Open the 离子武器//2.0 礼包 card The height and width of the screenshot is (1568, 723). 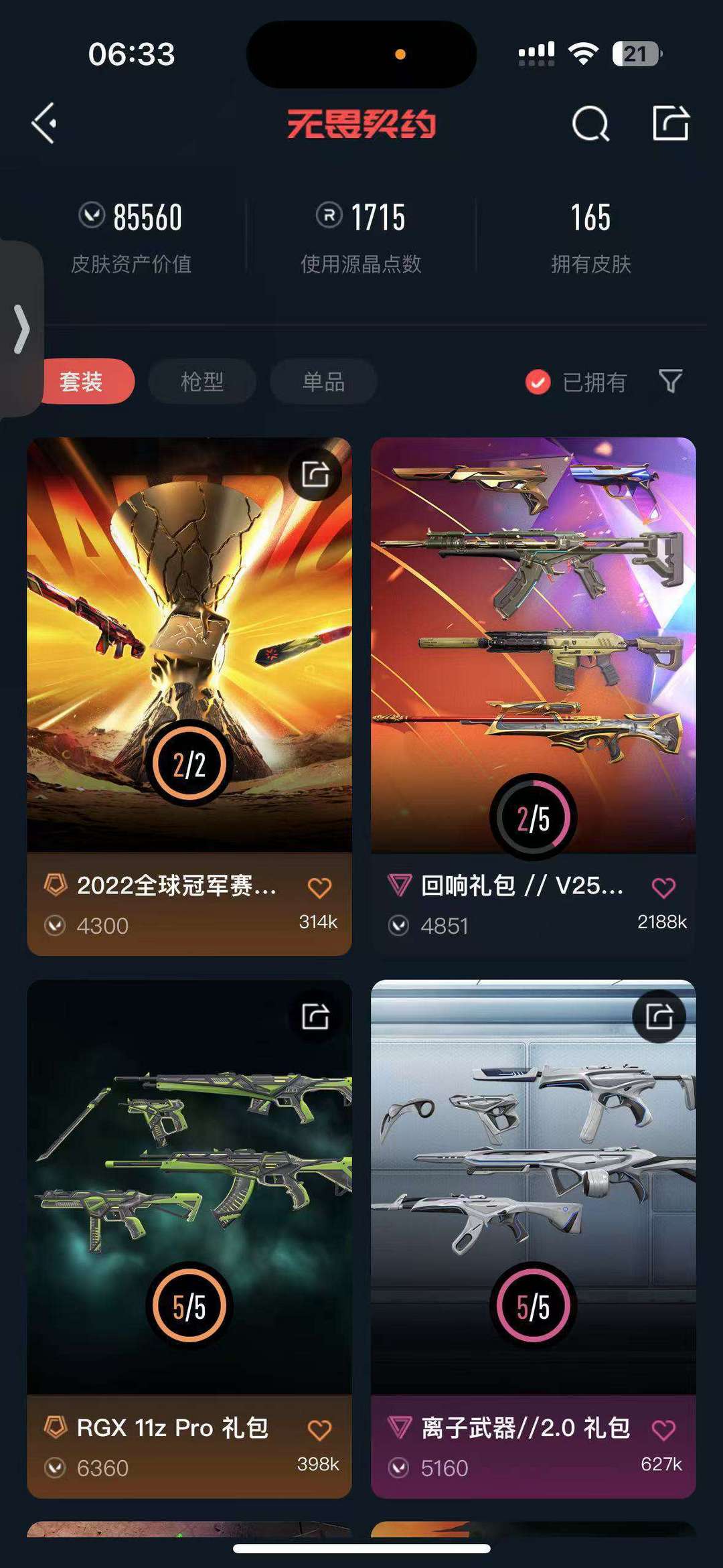[x=534, y=1238]
